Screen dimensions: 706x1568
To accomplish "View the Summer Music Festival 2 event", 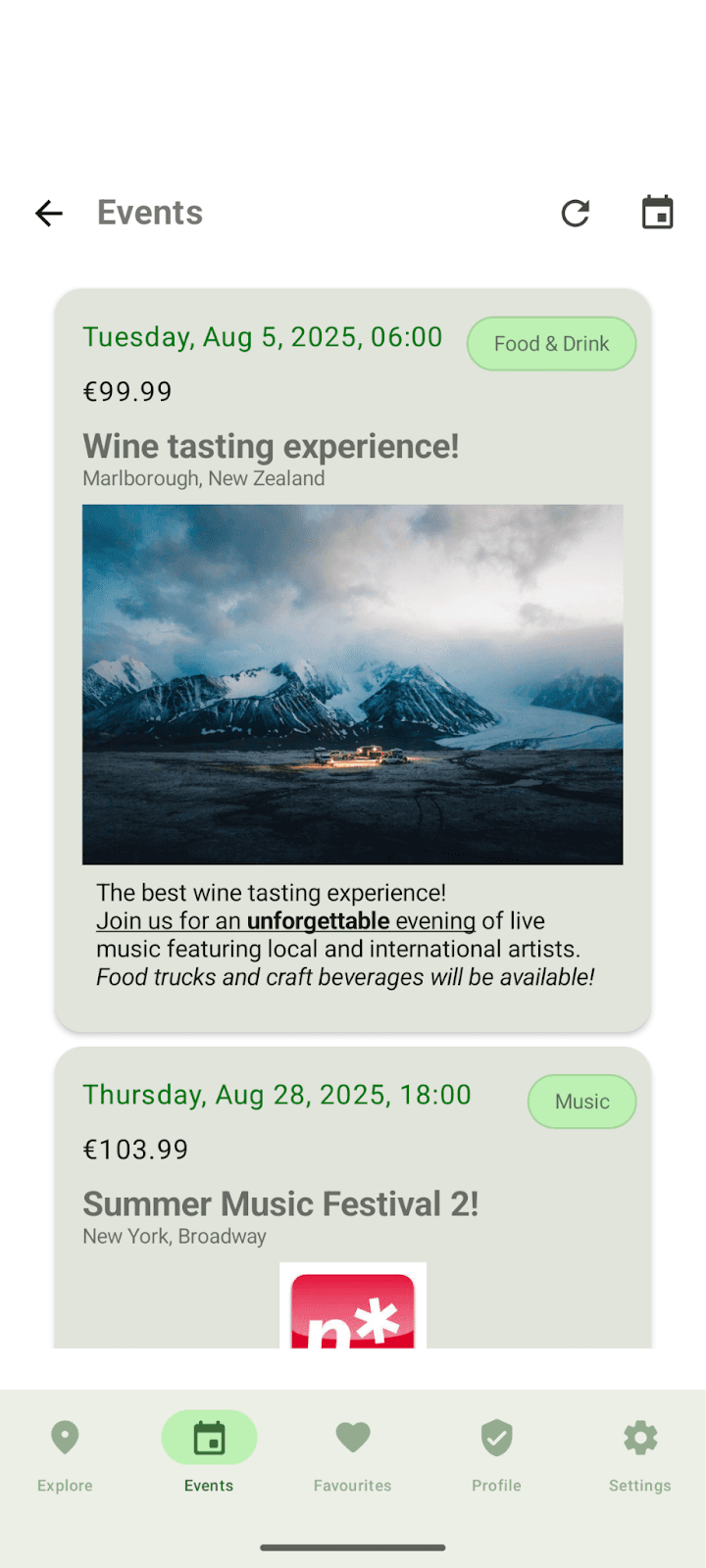I will pos(280,1204).
